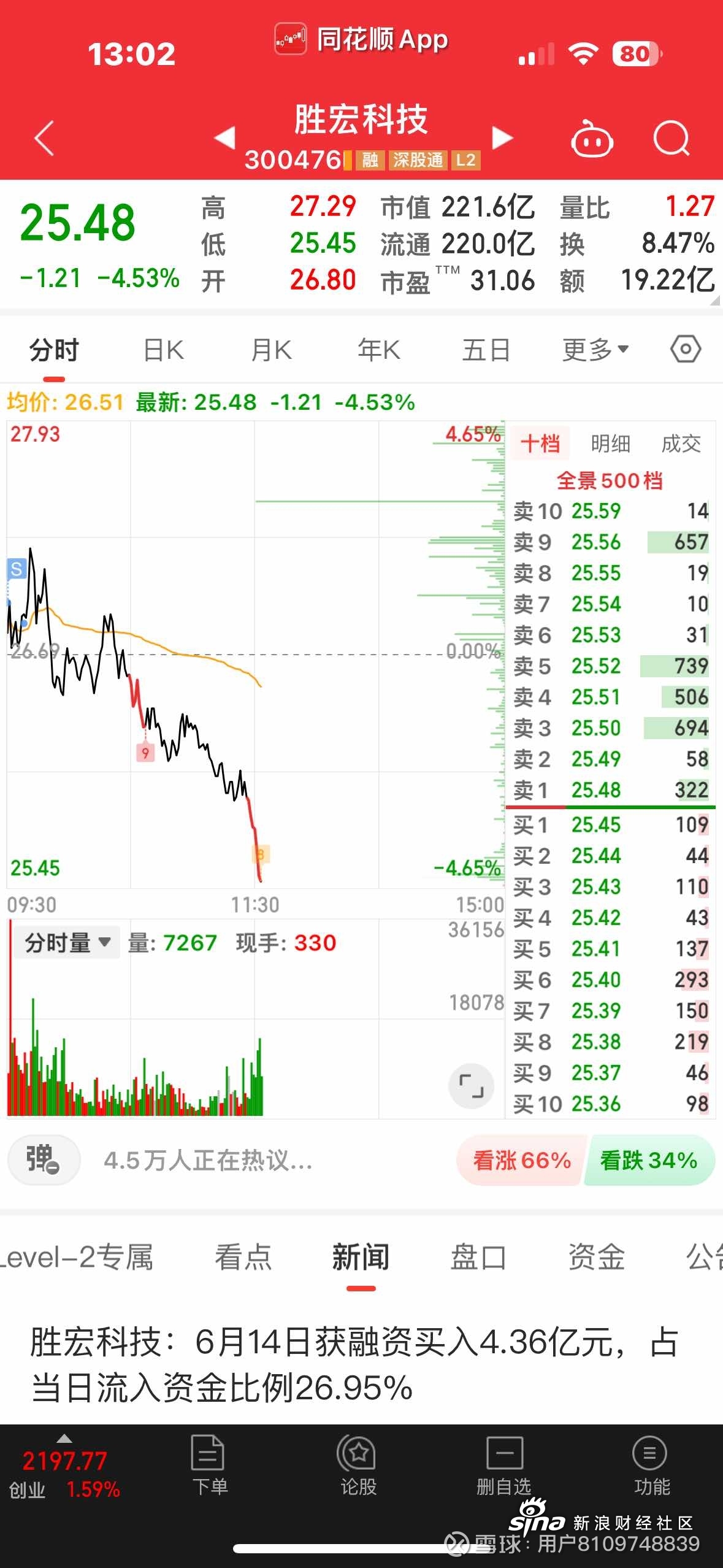
Task: Go back using the top-left arrow
Action: point(45,138)
